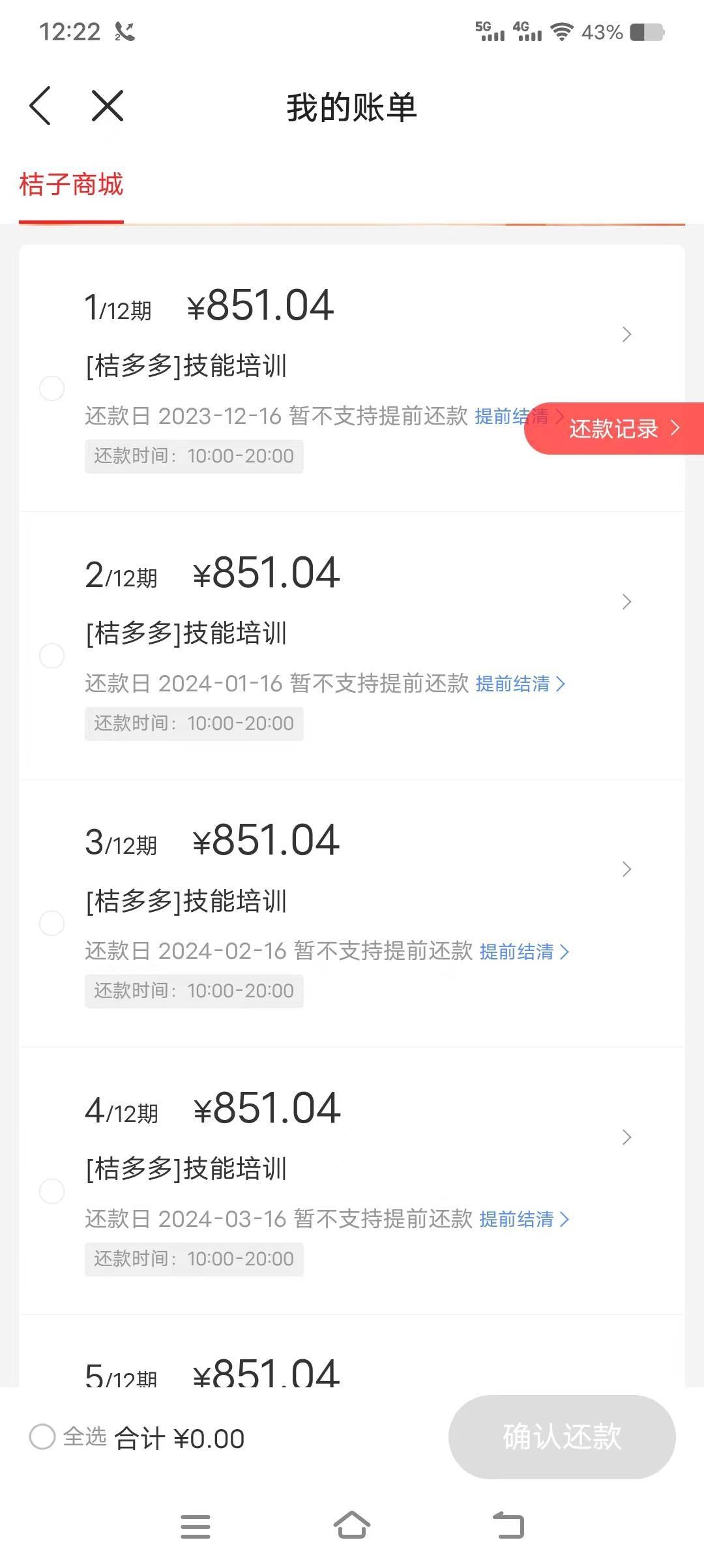The height and width of the screenshot is (1568, 704).
Task: Select the checkbox for installment 2/12期
Action: (x=51, y=656)
